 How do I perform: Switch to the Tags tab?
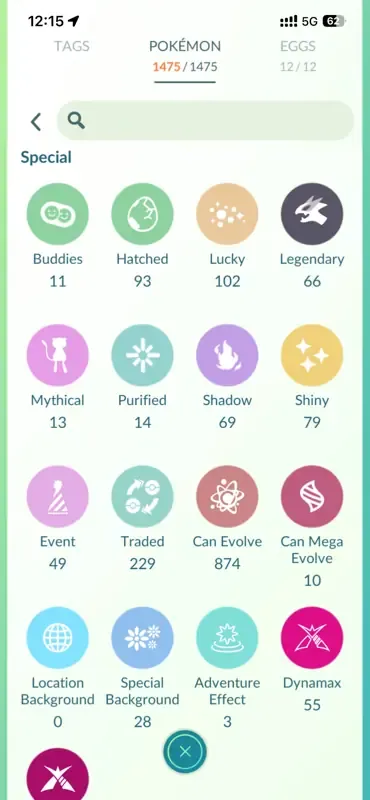(x=72, y=46)
